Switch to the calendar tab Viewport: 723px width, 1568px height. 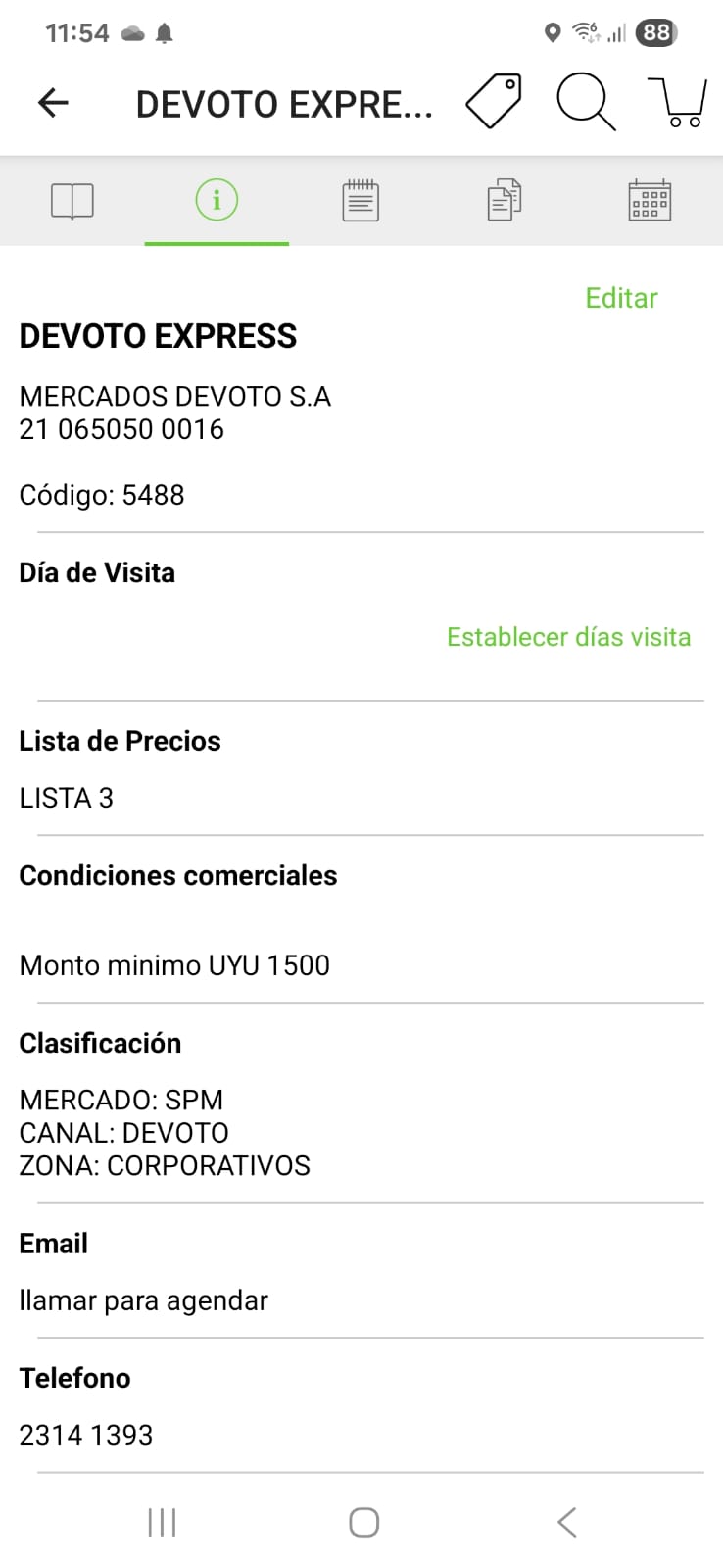[649, 201]
